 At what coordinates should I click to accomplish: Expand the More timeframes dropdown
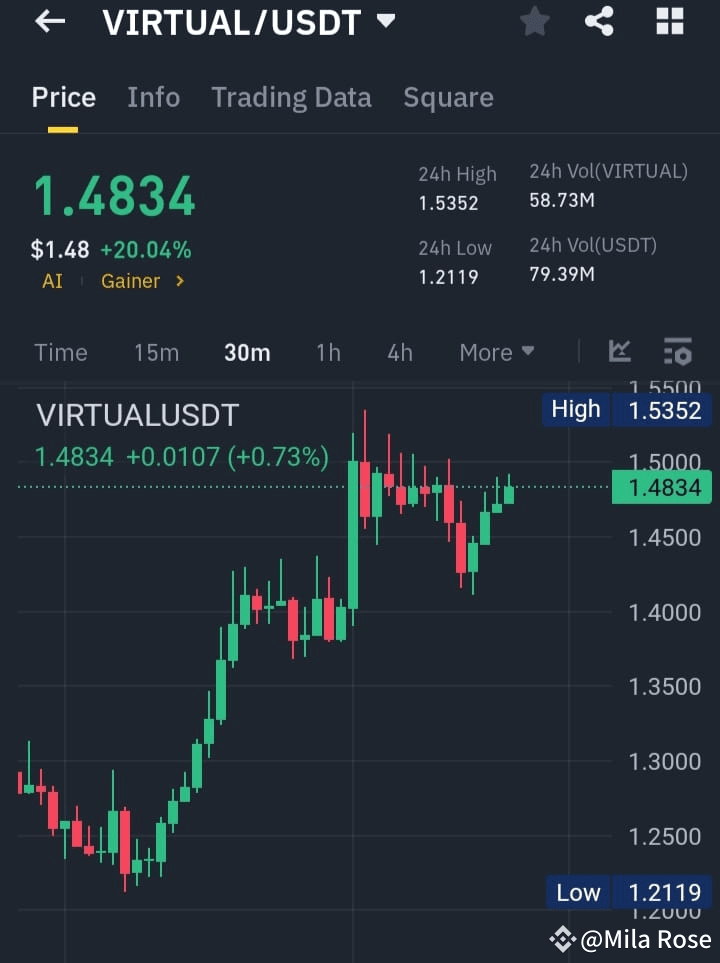tap(497, 352)
